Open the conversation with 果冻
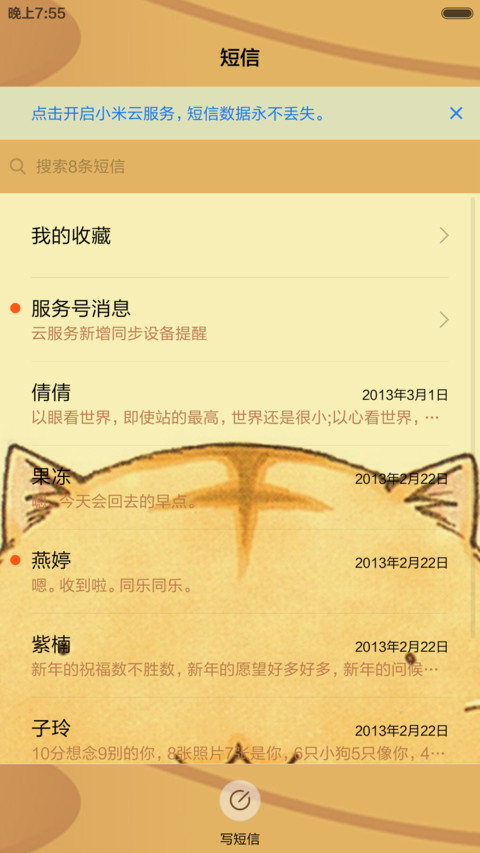The width and height of the screenshot is (480, 853). pyautogui.click(x=240, y=487)
